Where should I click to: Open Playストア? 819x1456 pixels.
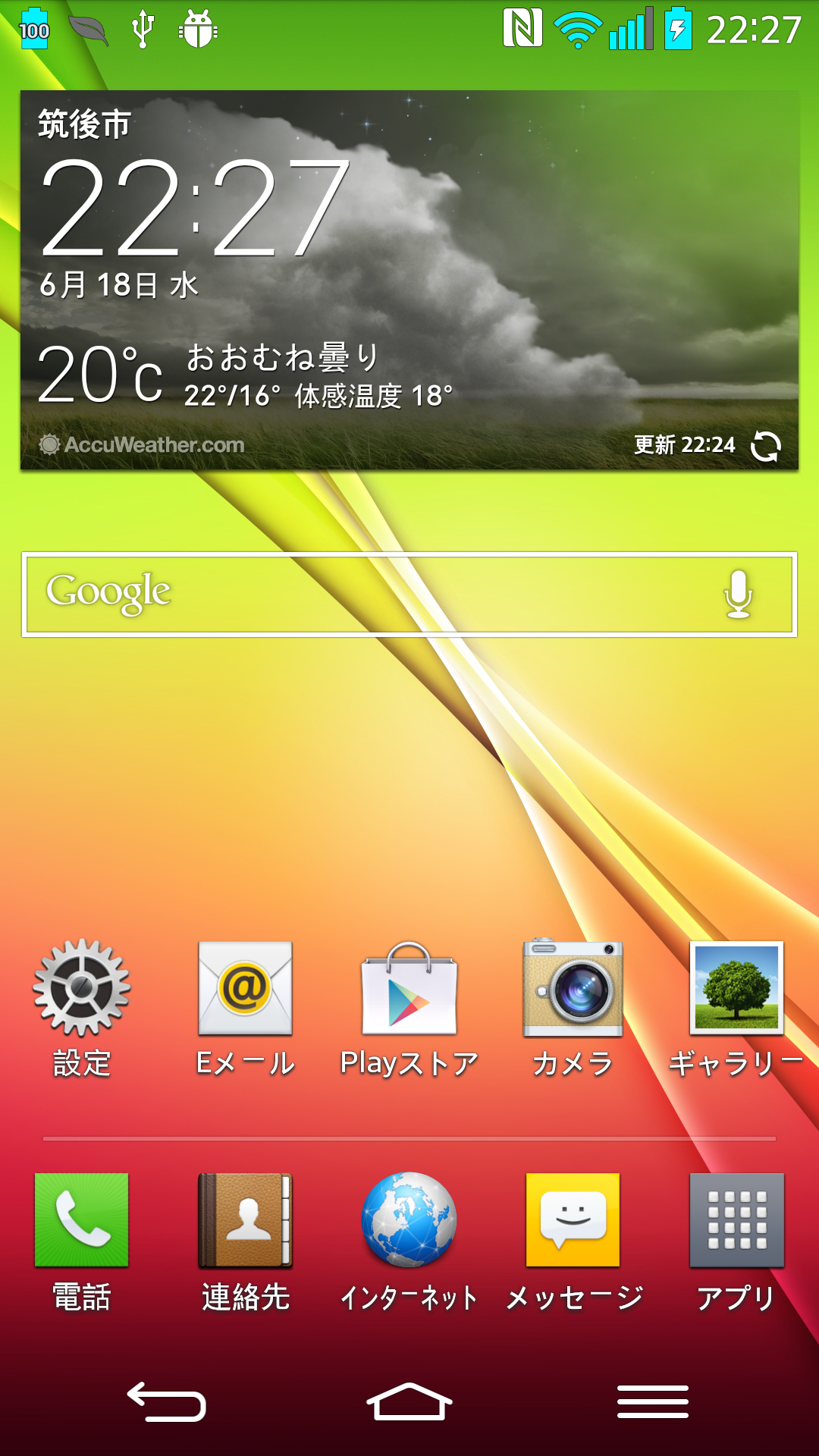pyautogui.click(x=409, y=1009)
